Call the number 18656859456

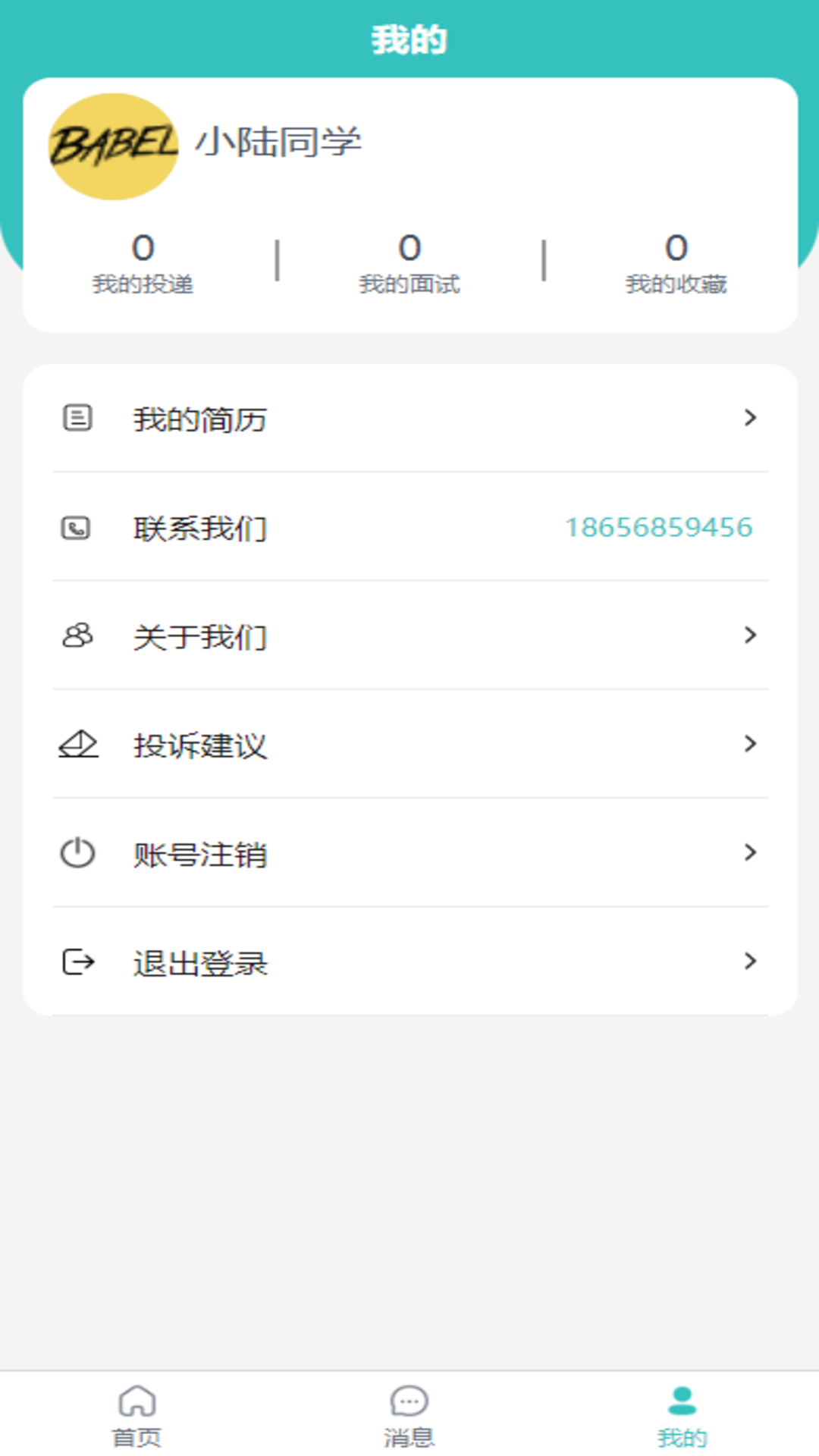coord(658,529)
